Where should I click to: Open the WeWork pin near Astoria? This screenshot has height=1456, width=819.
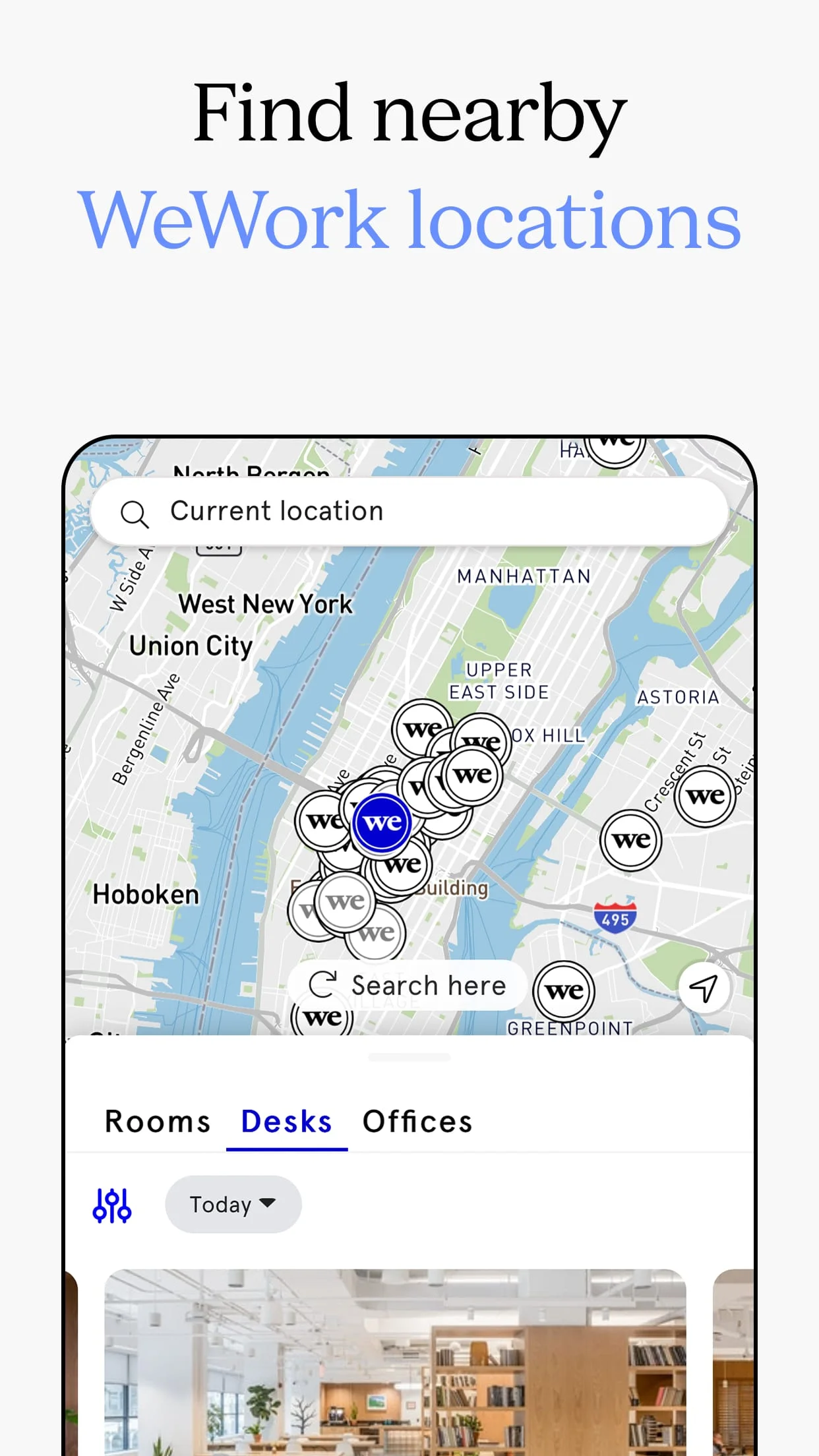coord(630,838)
